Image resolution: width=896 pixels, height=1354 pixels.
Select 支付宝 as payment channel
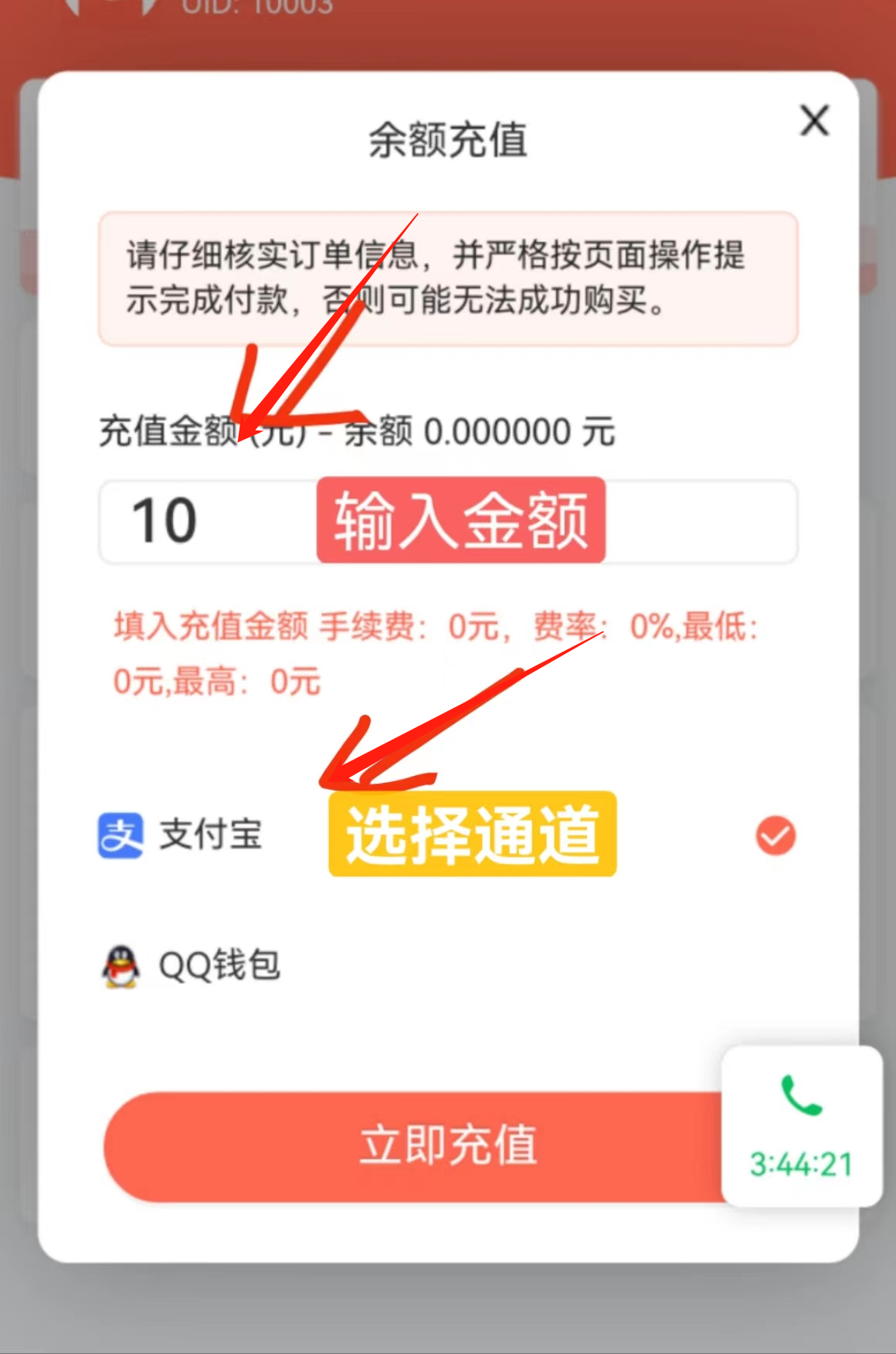(x=210, y=835)
